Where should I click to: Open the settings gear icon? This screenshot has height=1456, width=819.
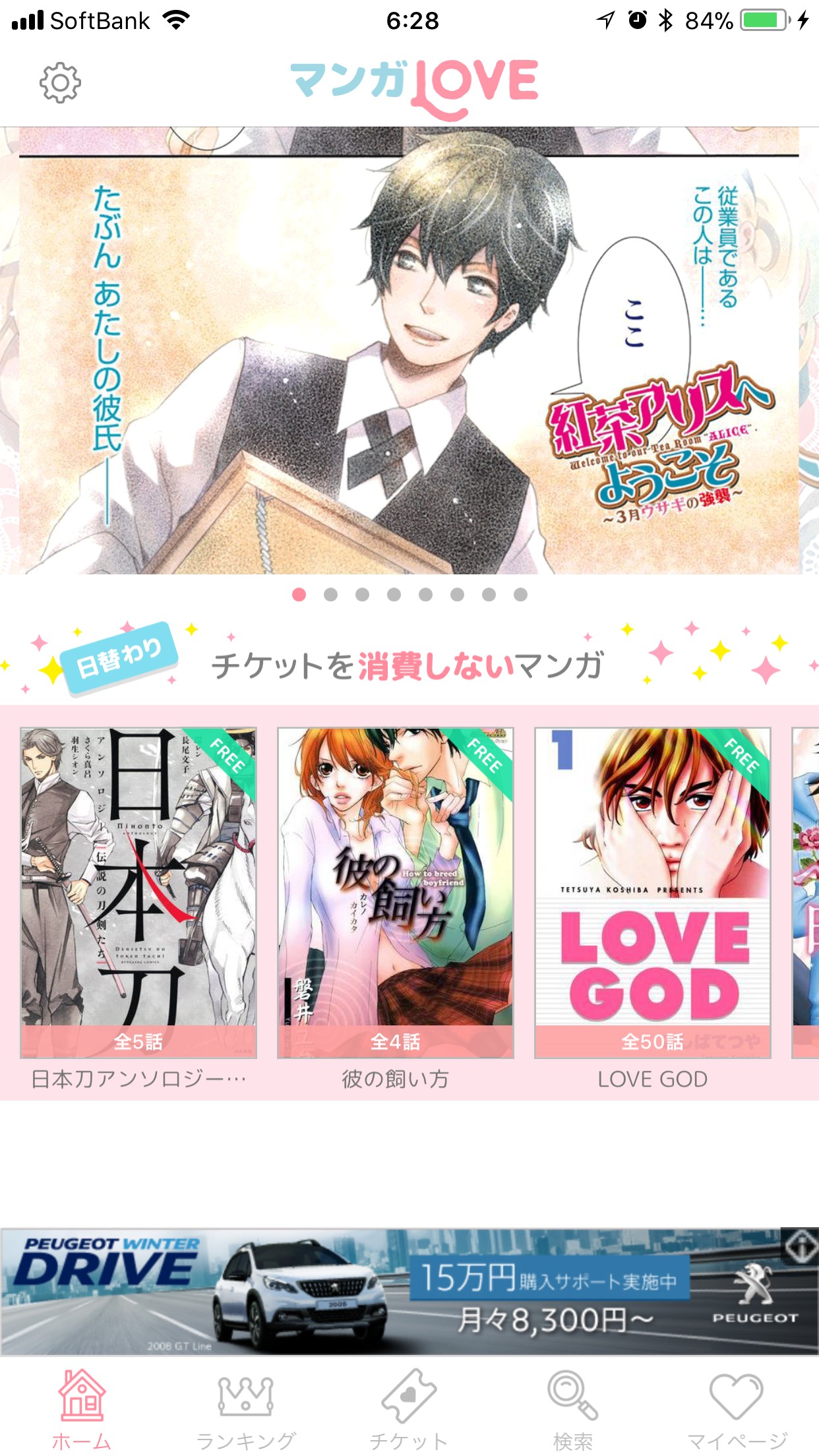click(60, 82)
